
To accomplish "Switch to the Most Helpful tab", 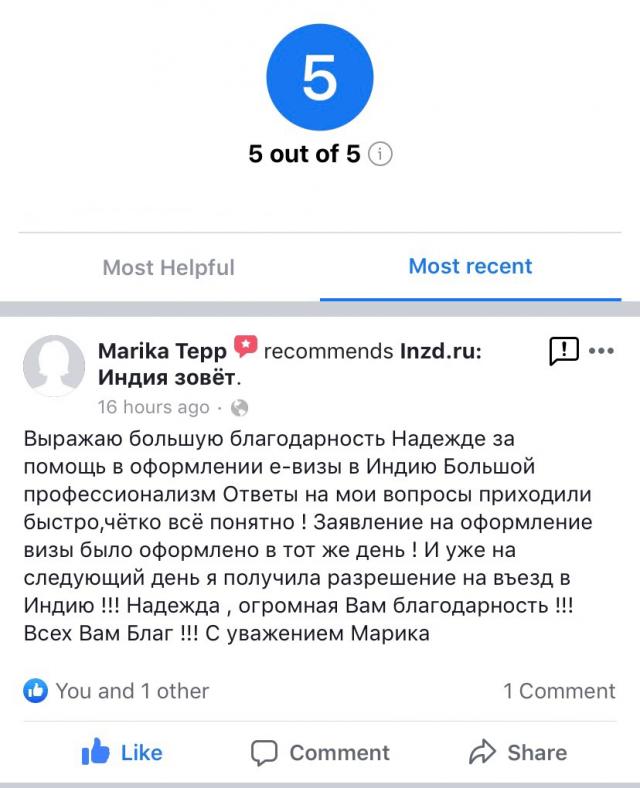I will [168, 267].
